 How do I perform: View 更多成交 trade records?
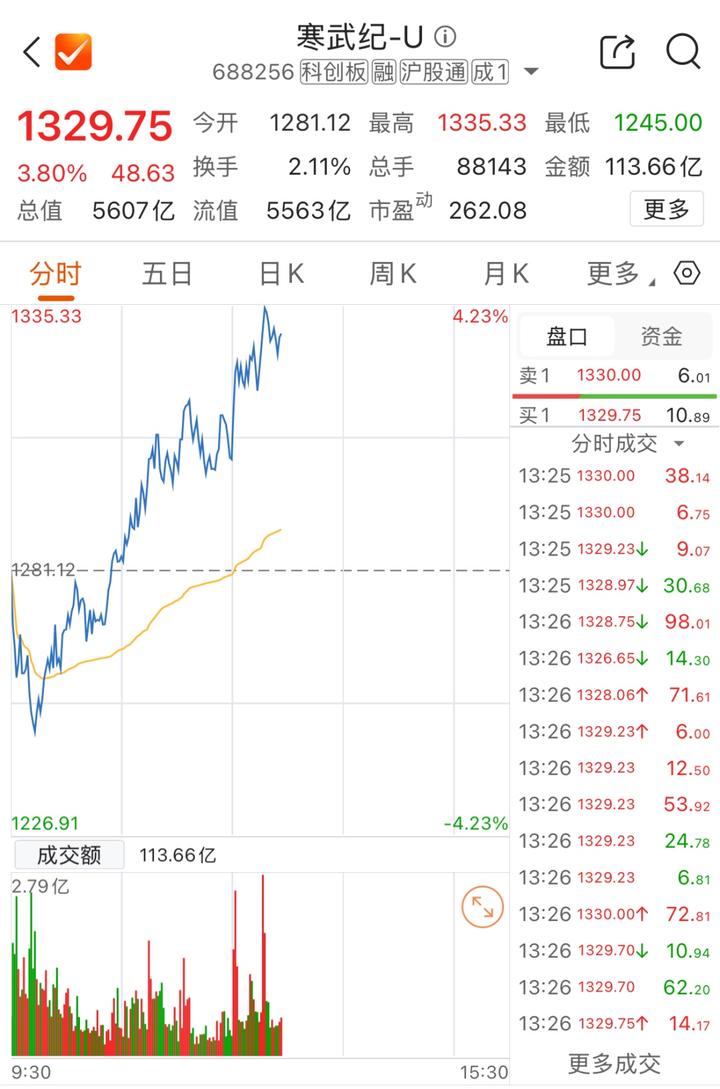(614, 1063)
